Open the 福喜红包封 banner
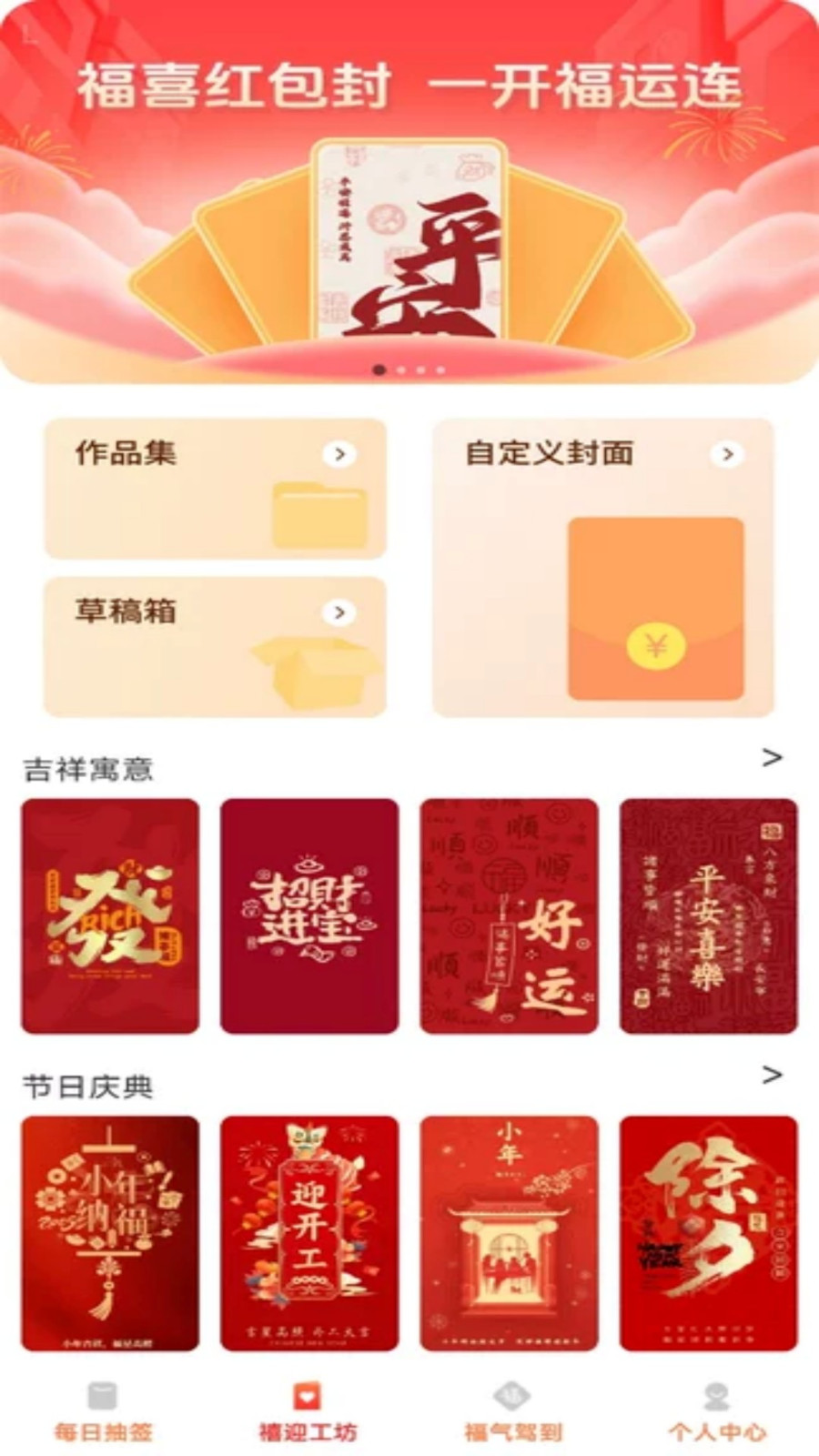Screen dimensions: 819x1456 point(409,191)
